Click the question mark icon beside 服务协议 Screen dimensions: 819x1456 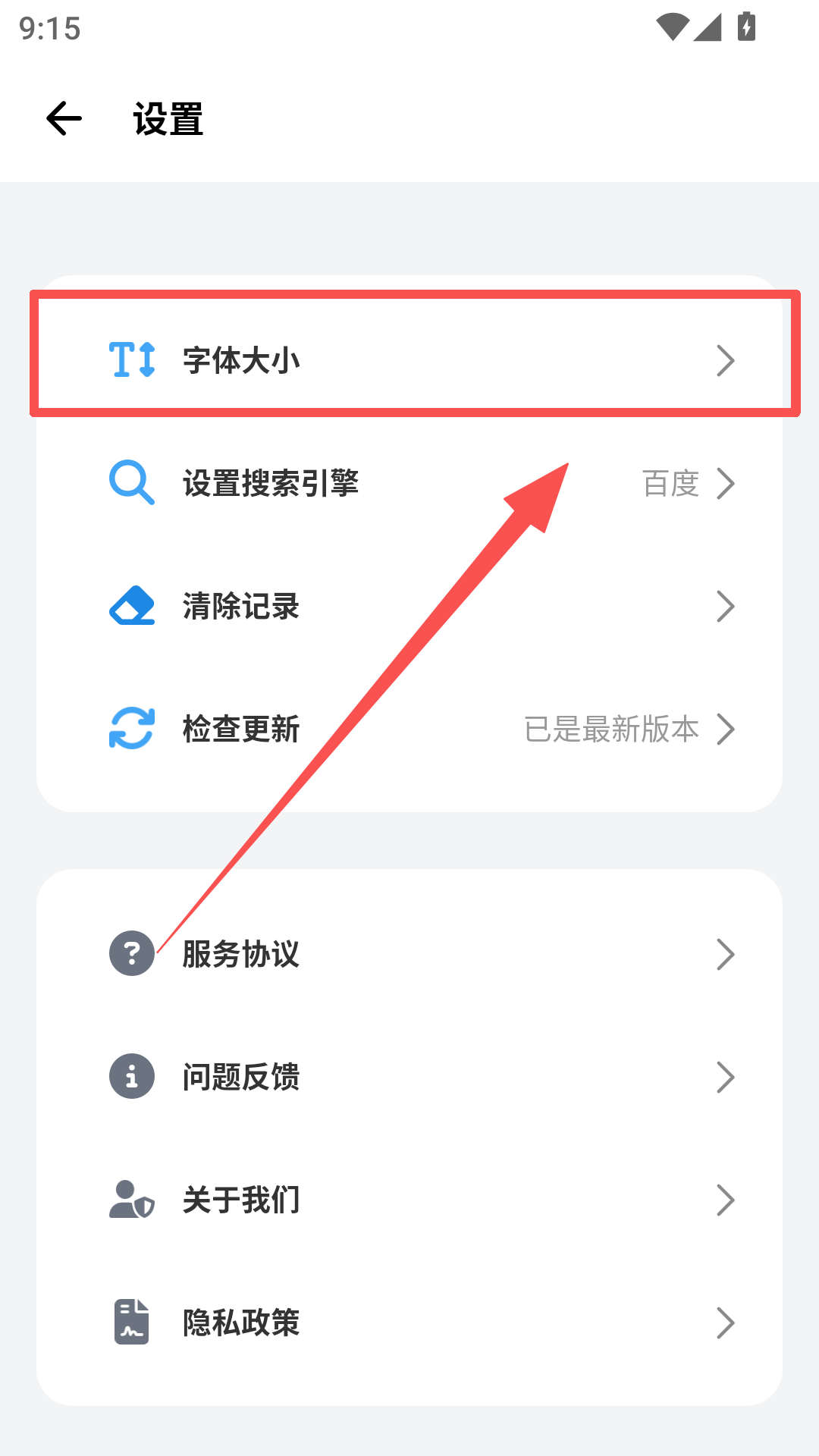click(132, 953)
